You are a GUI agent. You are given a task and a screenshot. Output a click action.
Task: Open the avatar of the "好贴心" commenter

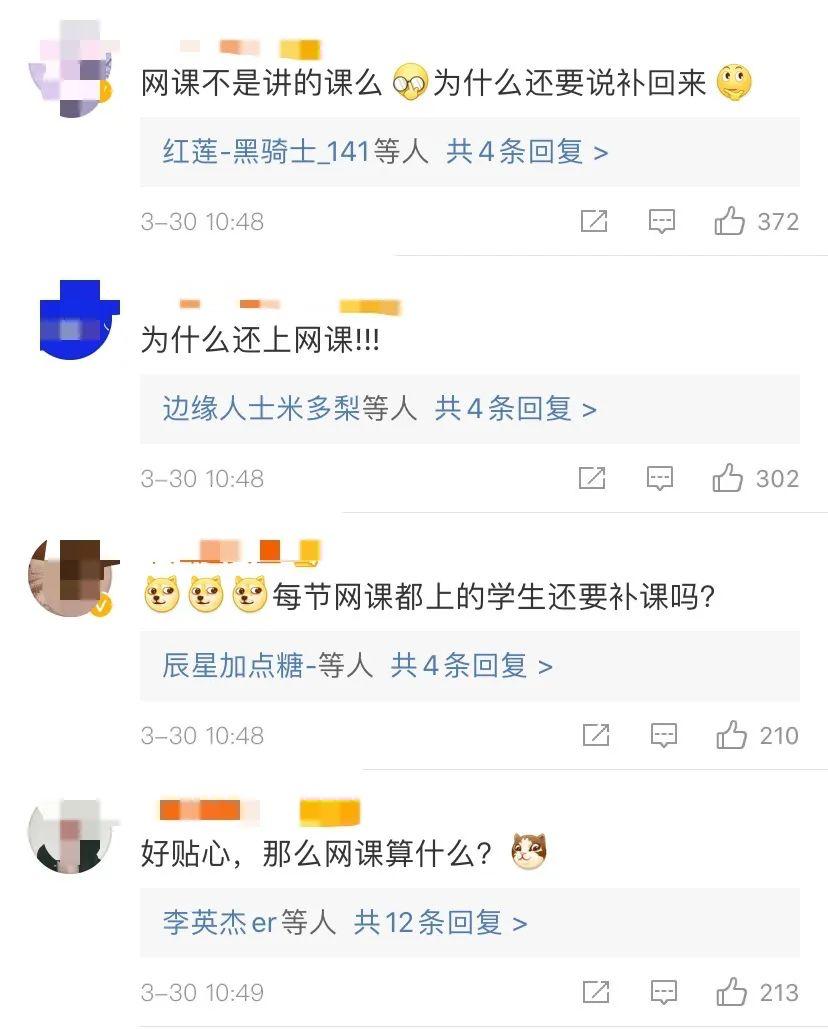tap(68, 836)
